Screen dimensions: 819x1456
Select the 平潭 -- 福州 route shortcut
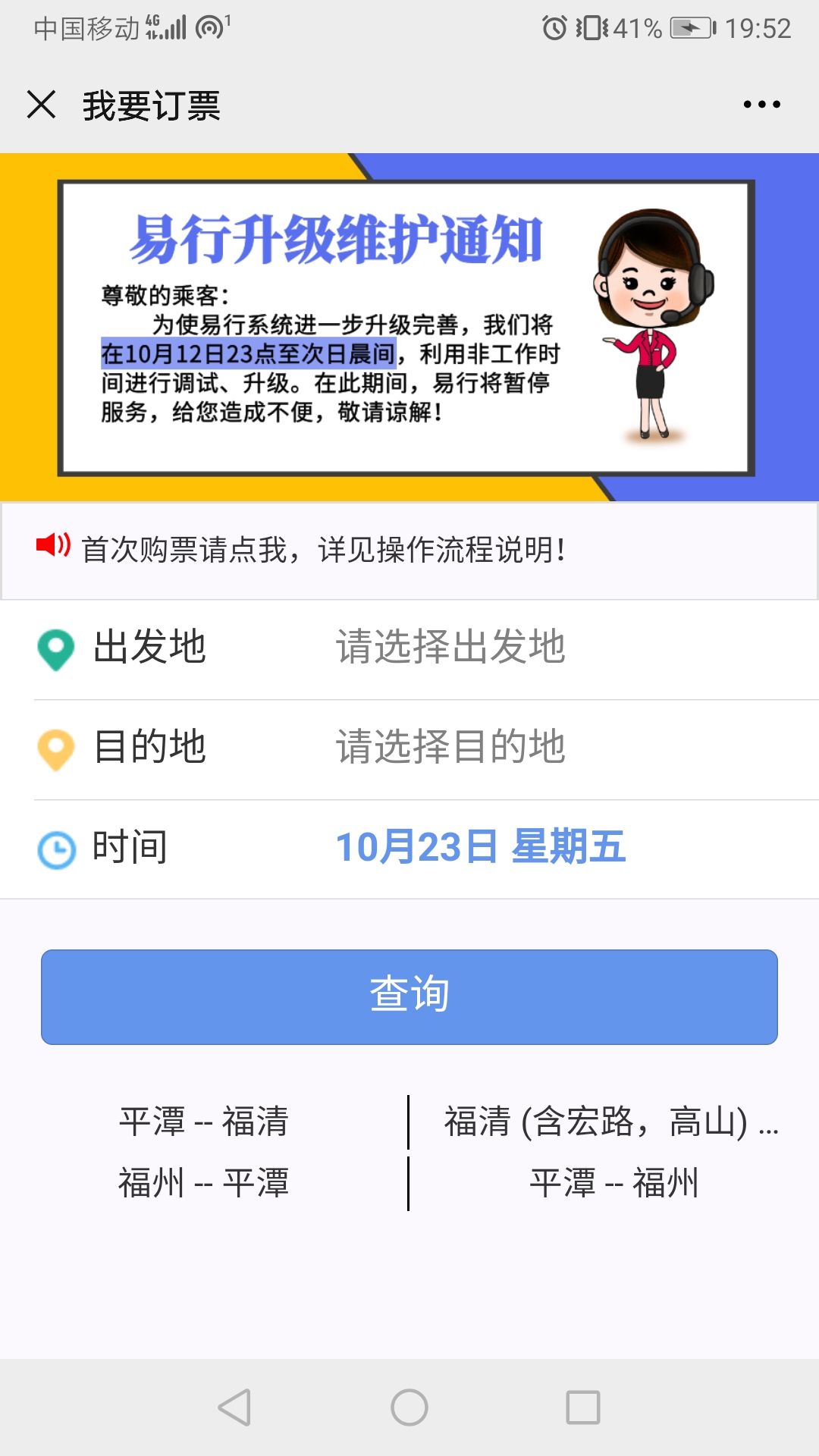coord(613,1183)
